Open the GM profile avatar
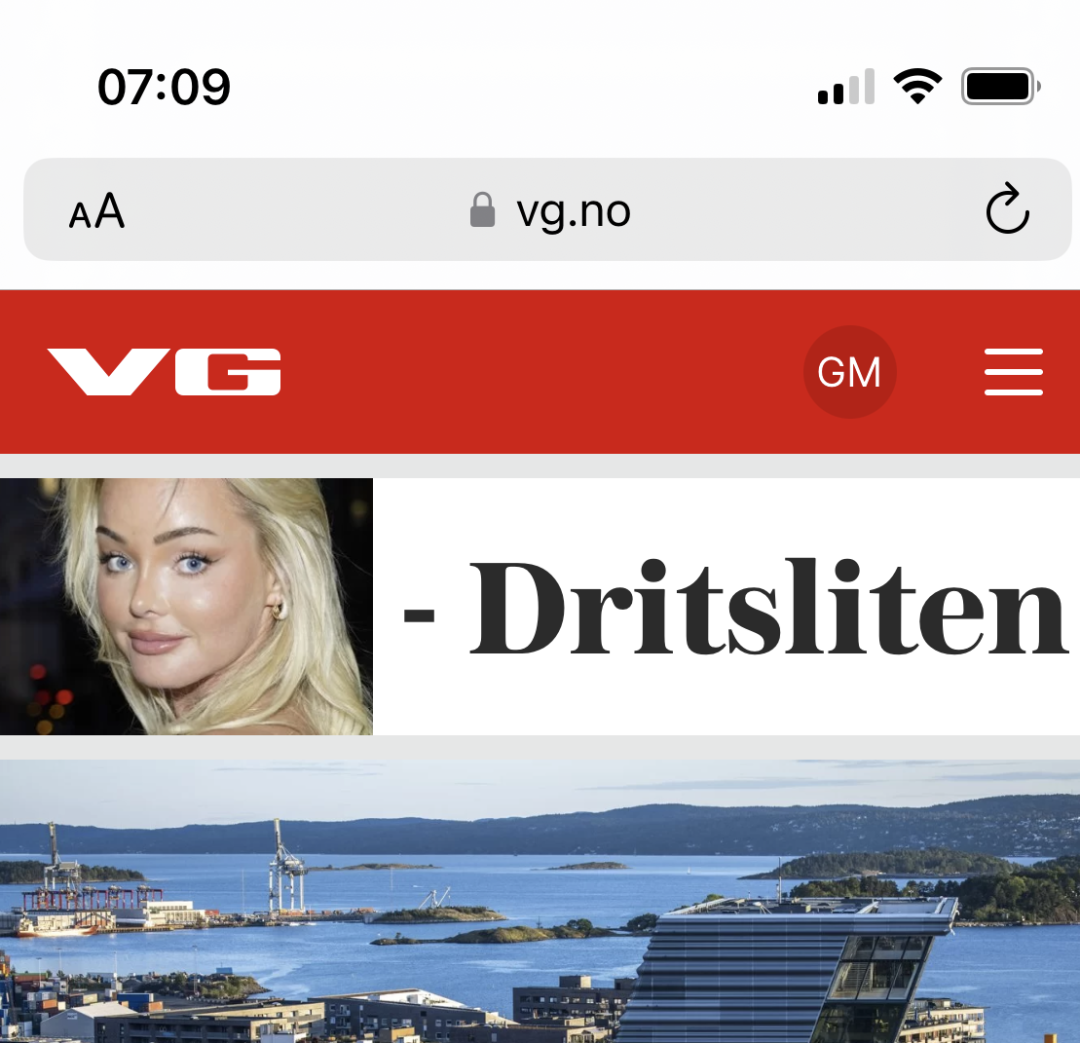Screen dimensions: 1080x1043 [x=849, y=372]
